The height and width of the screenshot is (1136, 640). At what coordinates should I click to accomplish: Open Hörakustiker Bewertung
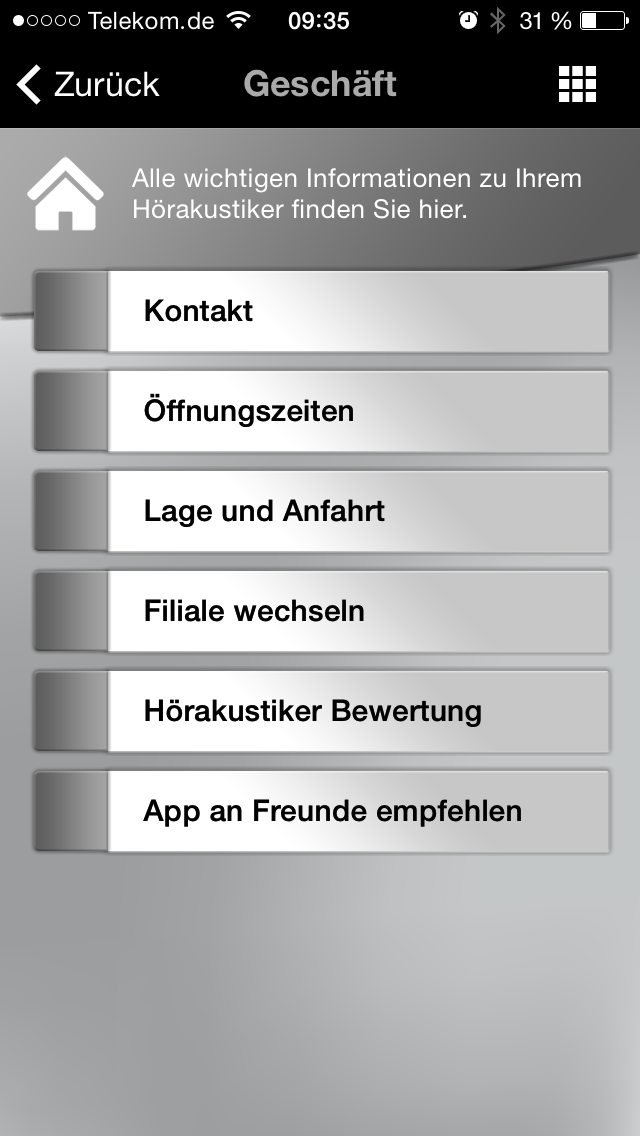pyautogui.click(x=321, y=711)
